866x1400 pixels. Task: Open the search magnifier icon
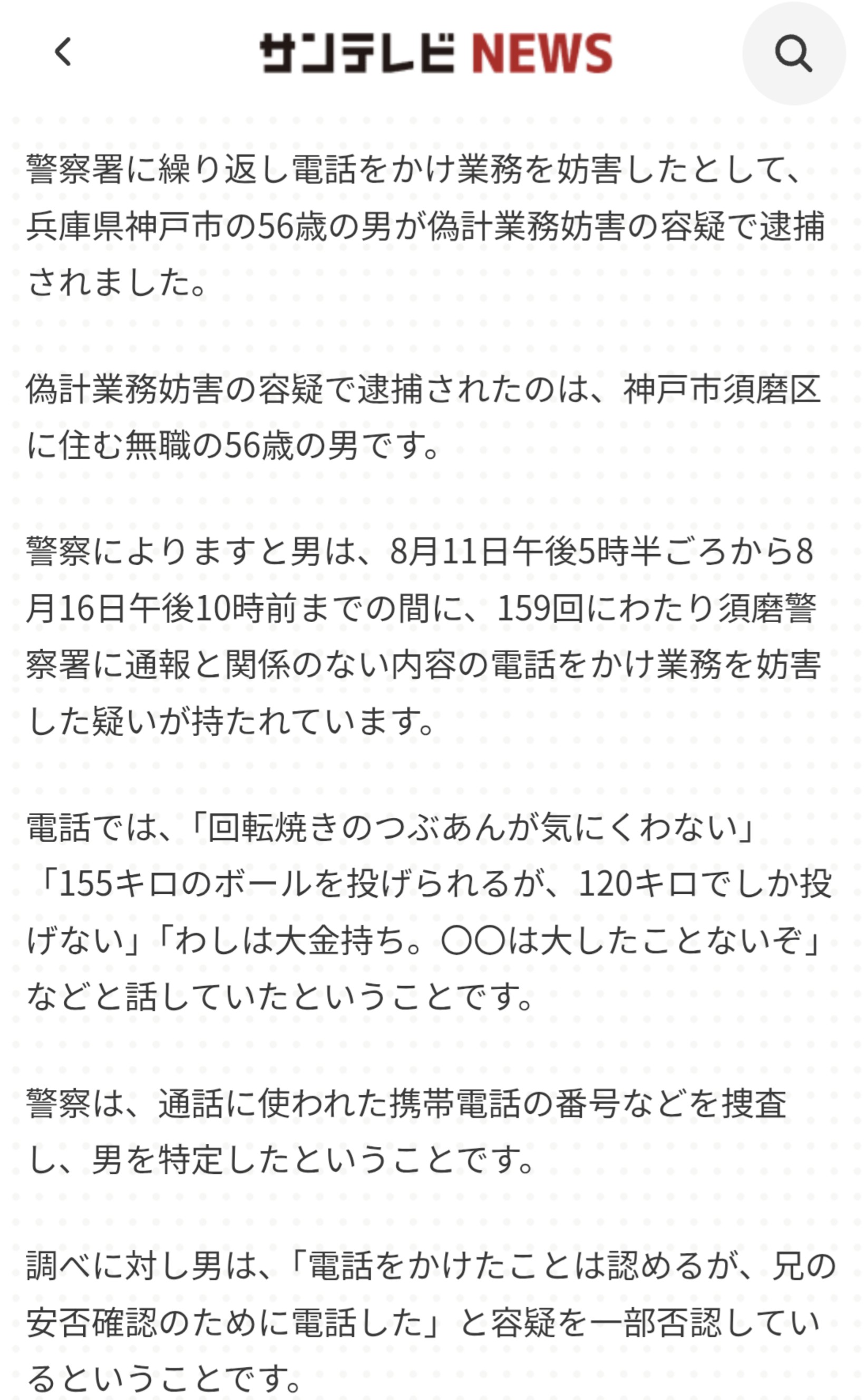click(x=794, y=53)
